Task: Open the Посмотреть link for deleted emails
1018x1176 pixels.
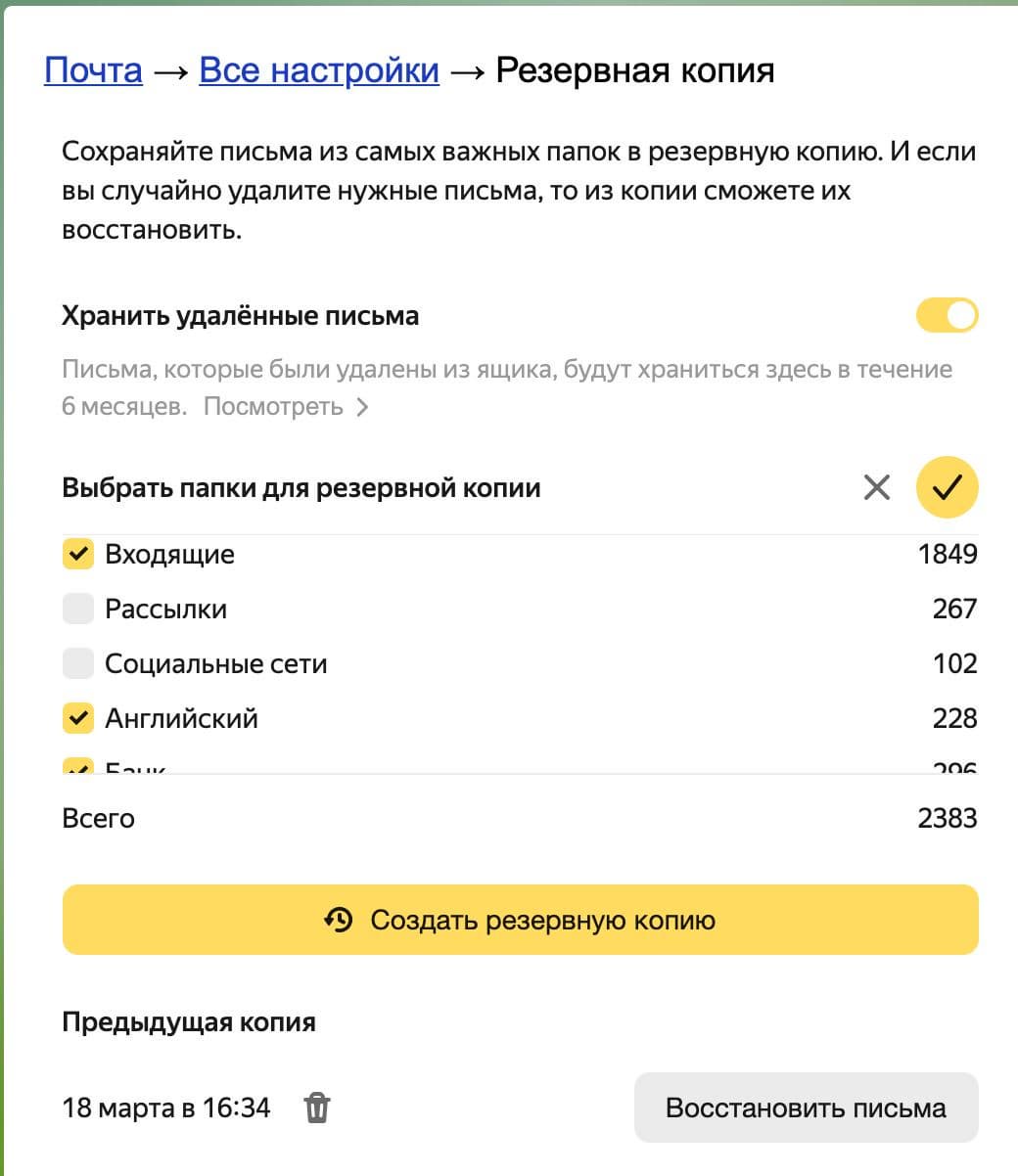Action: (x=284, y=407)
